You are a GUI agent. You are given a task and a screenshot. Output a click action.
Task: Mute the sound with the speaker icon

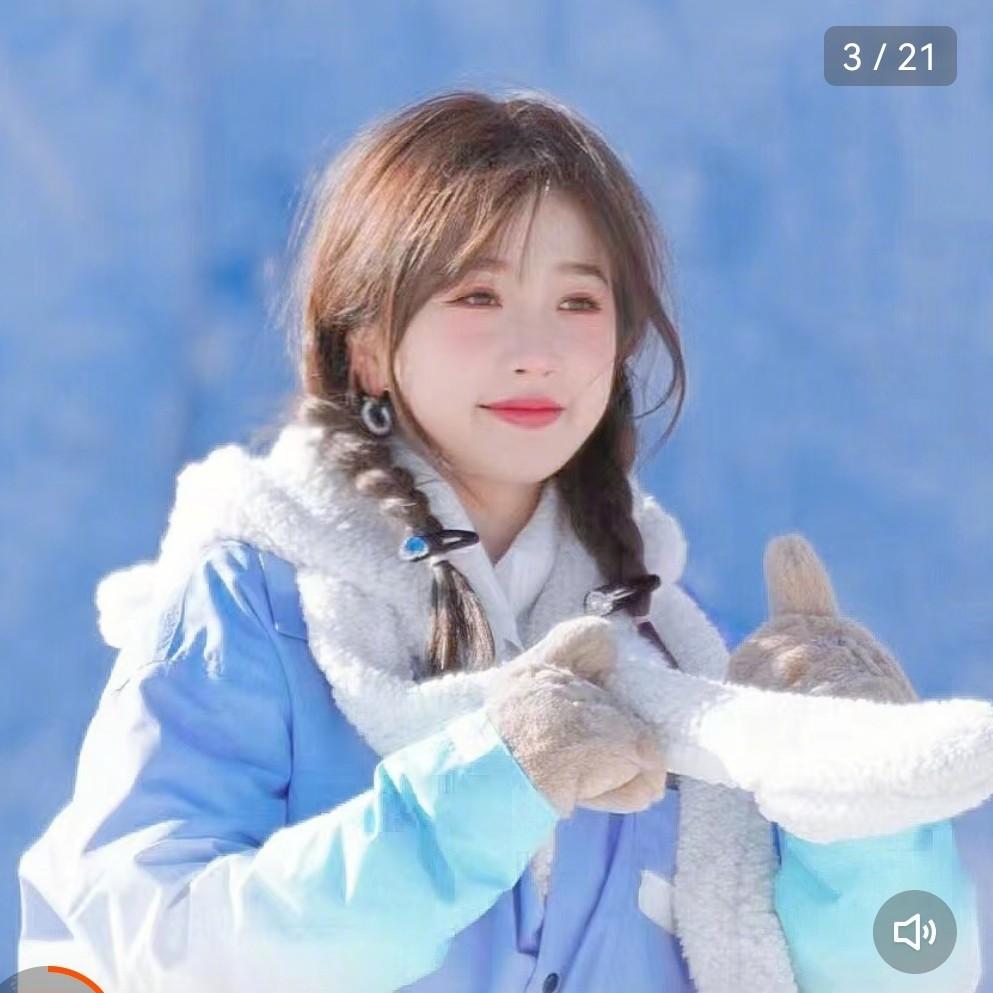point(914,931)
